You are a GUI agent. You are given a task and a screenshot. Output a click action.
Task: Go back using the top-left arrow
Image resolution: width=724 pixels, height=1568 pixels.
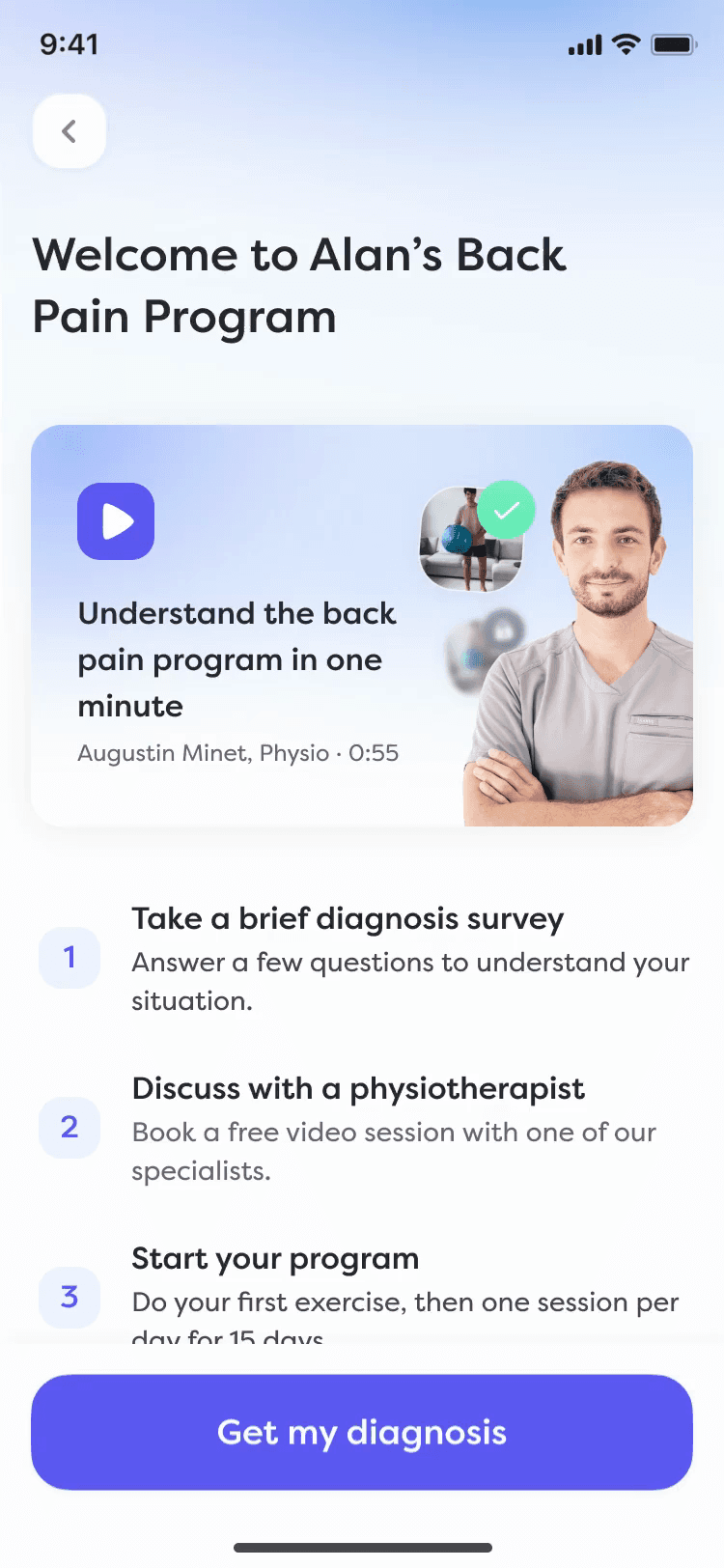coord(70,131)
